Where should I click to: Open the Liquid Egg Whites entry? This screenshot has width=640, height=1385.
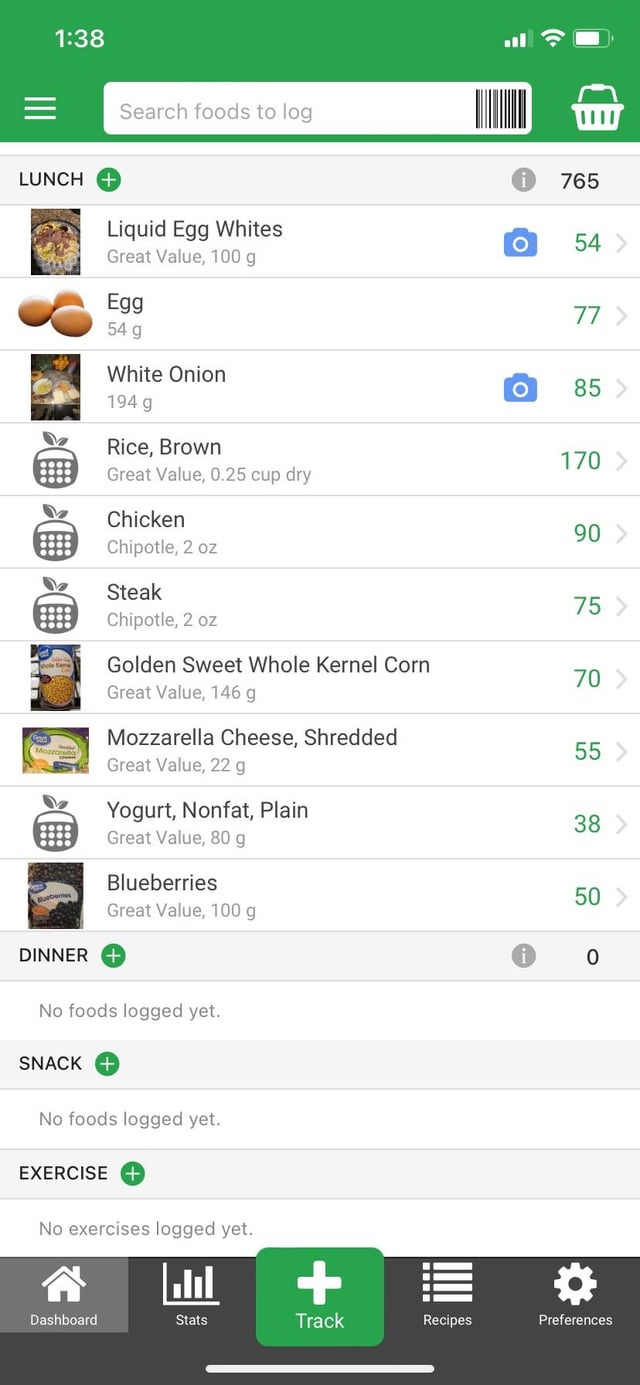pyautogui.click(x=320, y=242)
